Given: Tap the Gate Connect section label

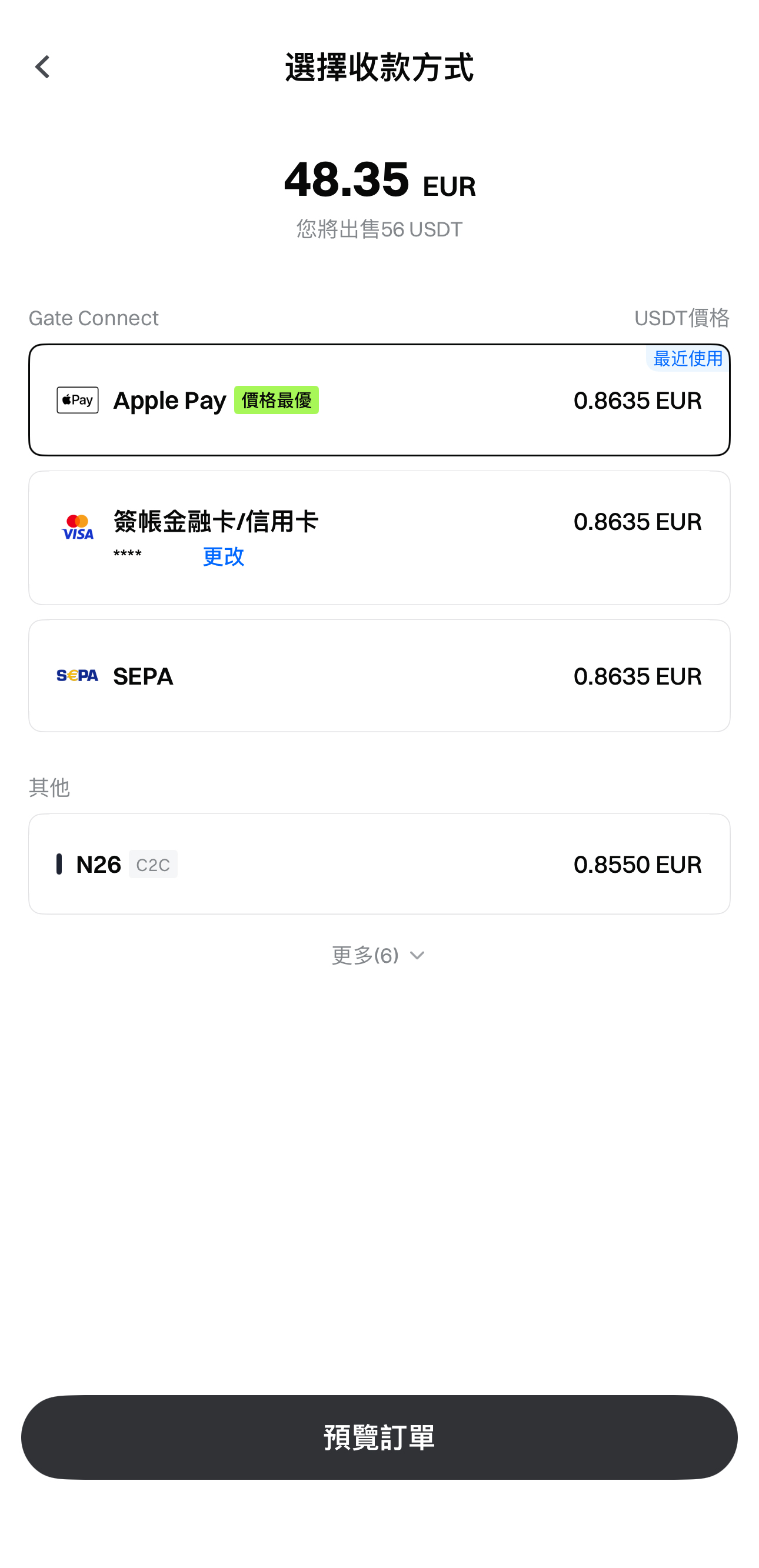Looking at the screenshot, I should (93, 318).
